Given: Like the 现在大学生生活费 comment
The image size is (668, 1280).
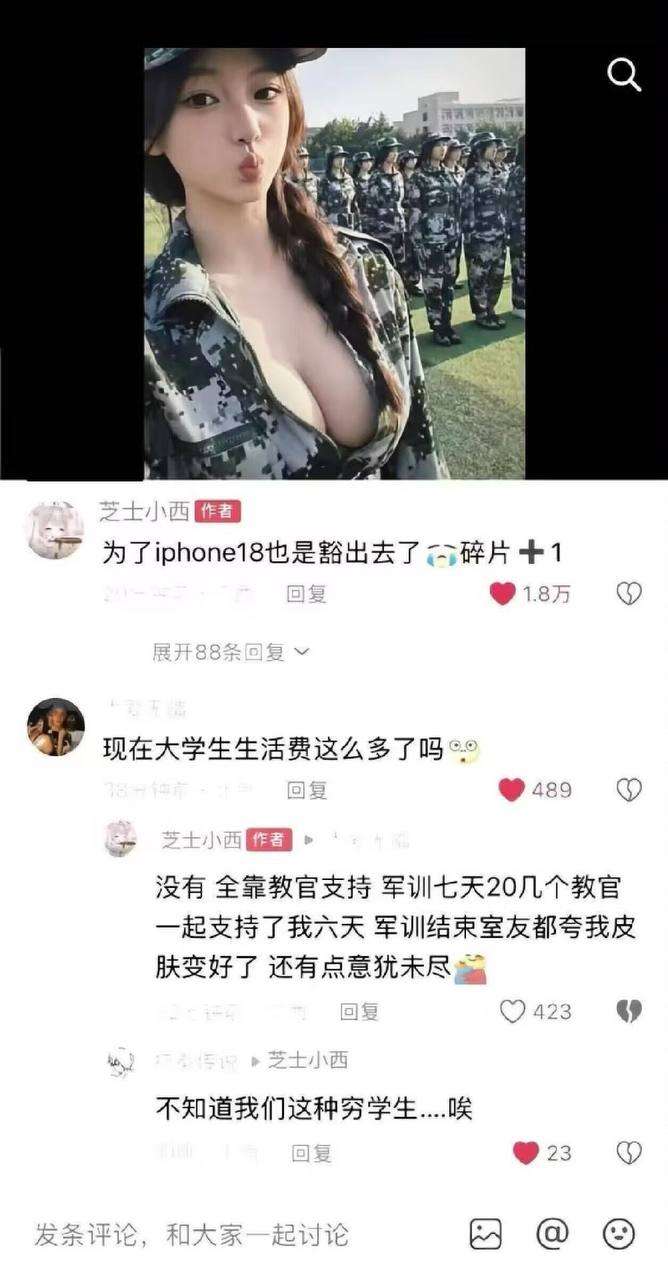Looking at the screenshot, I should [512, 790].
